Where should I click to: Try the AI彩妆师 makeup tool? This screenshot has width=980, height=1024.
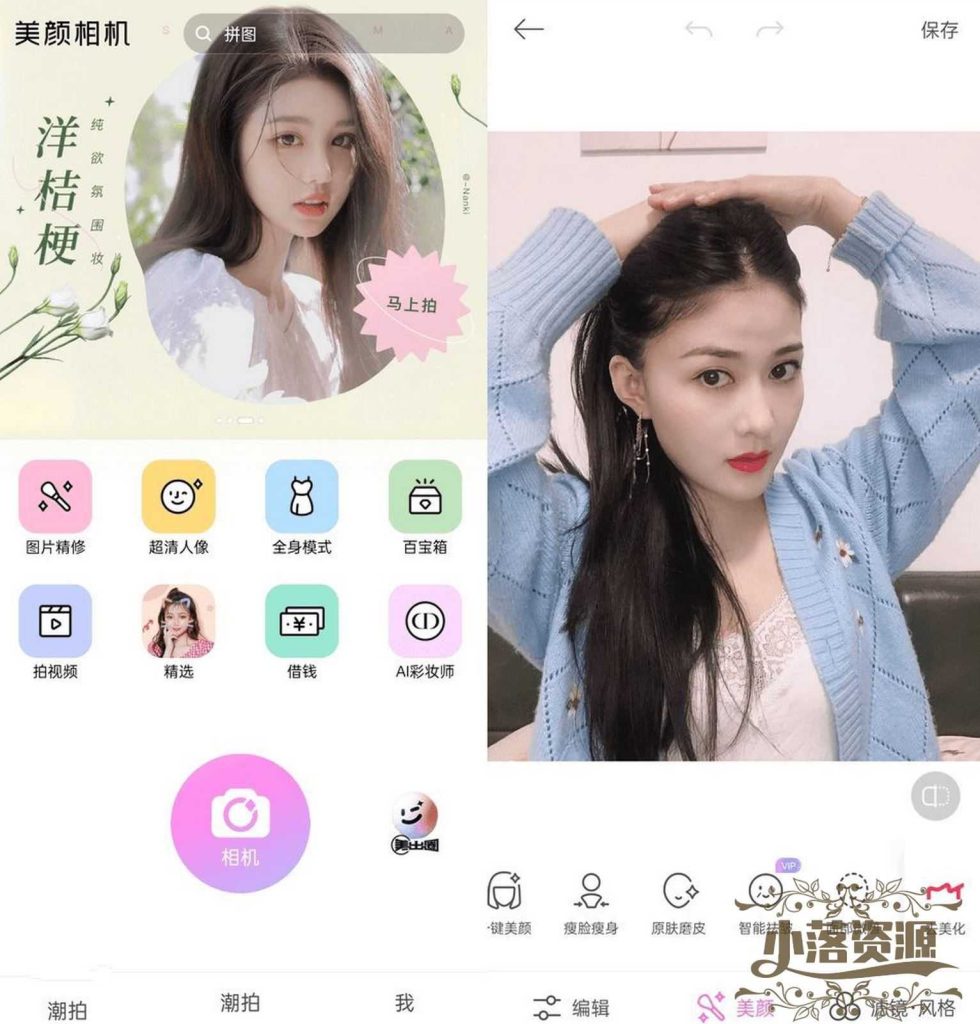tap(425, 622)
